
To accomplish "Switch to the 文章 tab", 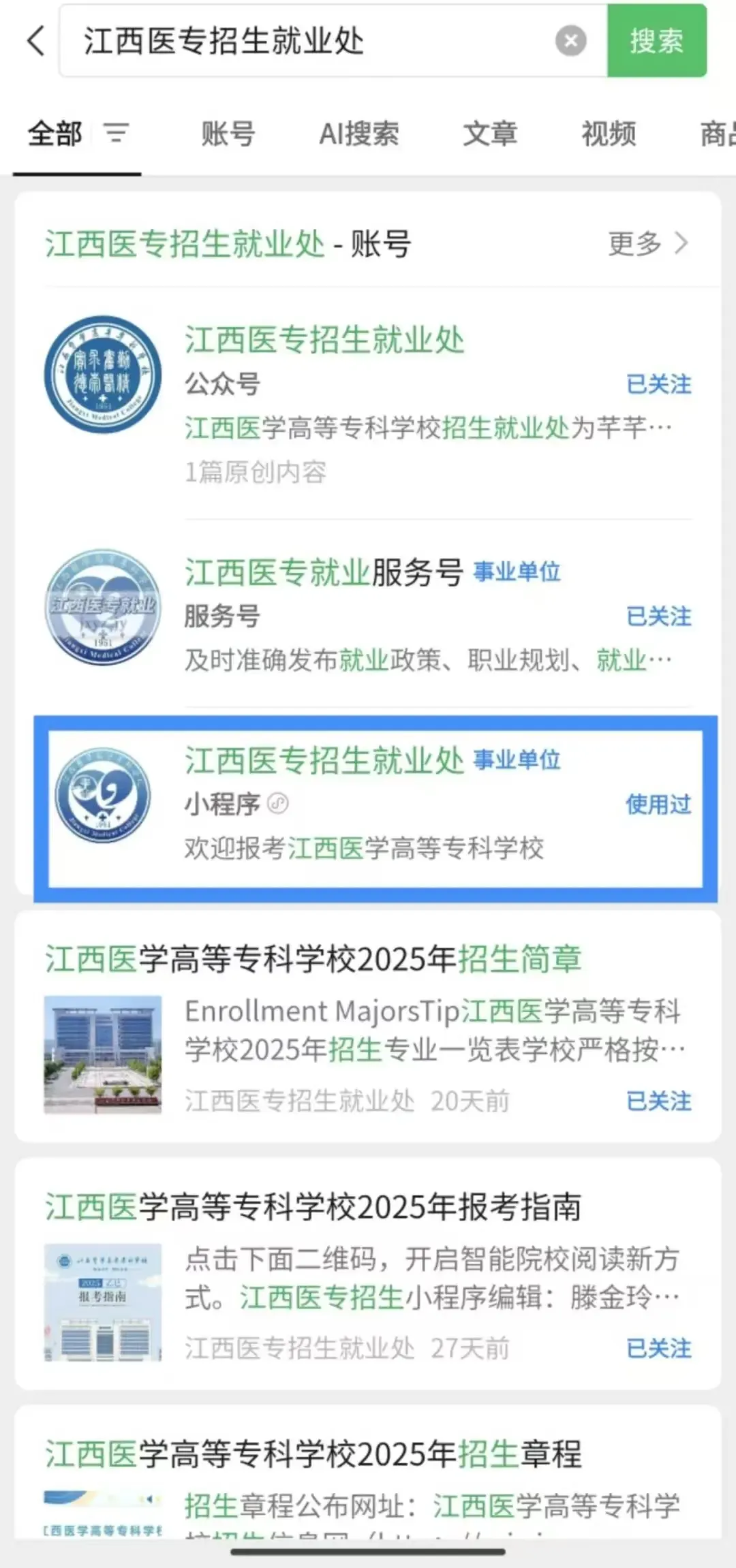I will (490, 134).
